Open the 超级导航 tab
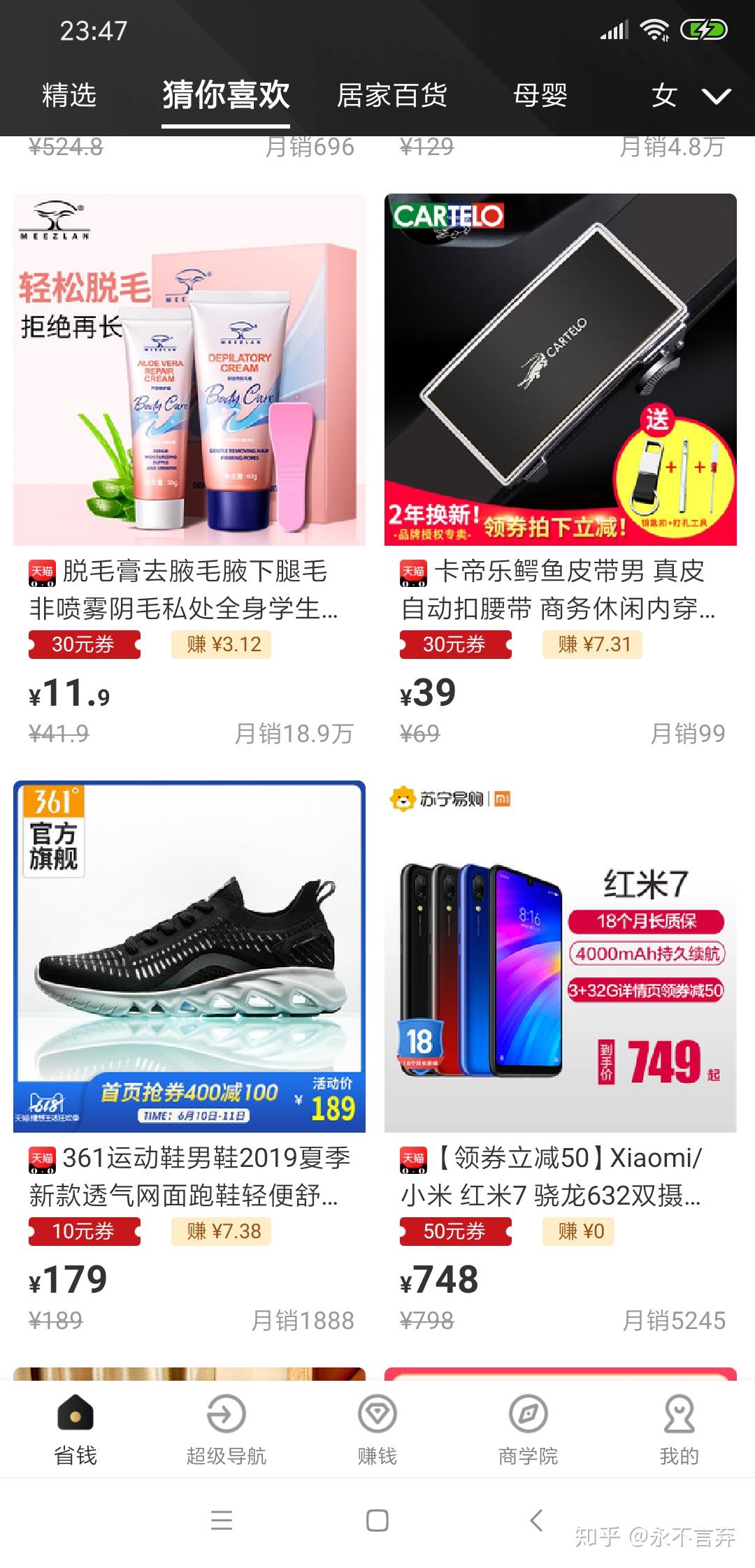Screen dimensions: 755x1568 (x=226, y=1428)
